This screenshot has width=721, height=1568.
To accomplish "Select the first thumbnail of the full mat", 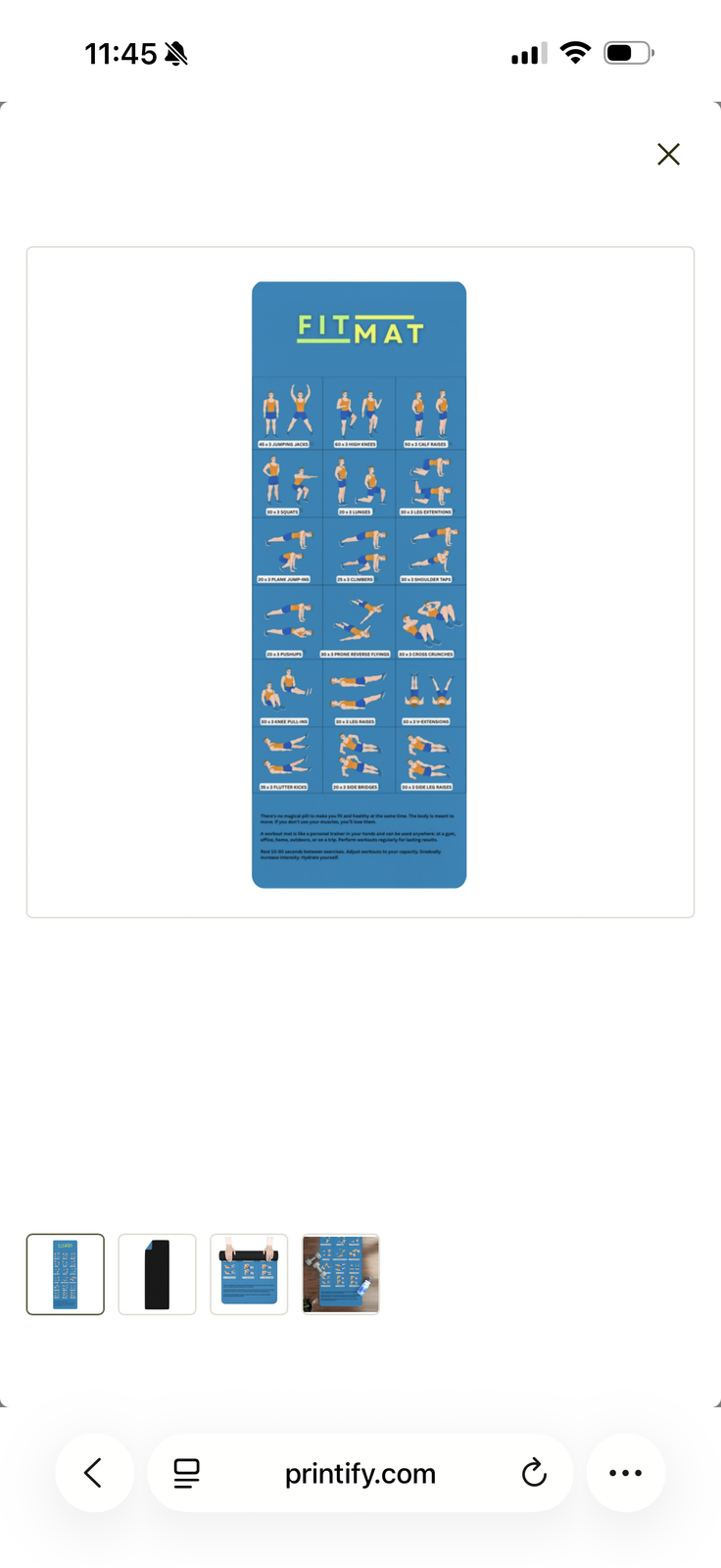I will [65, 1273].
